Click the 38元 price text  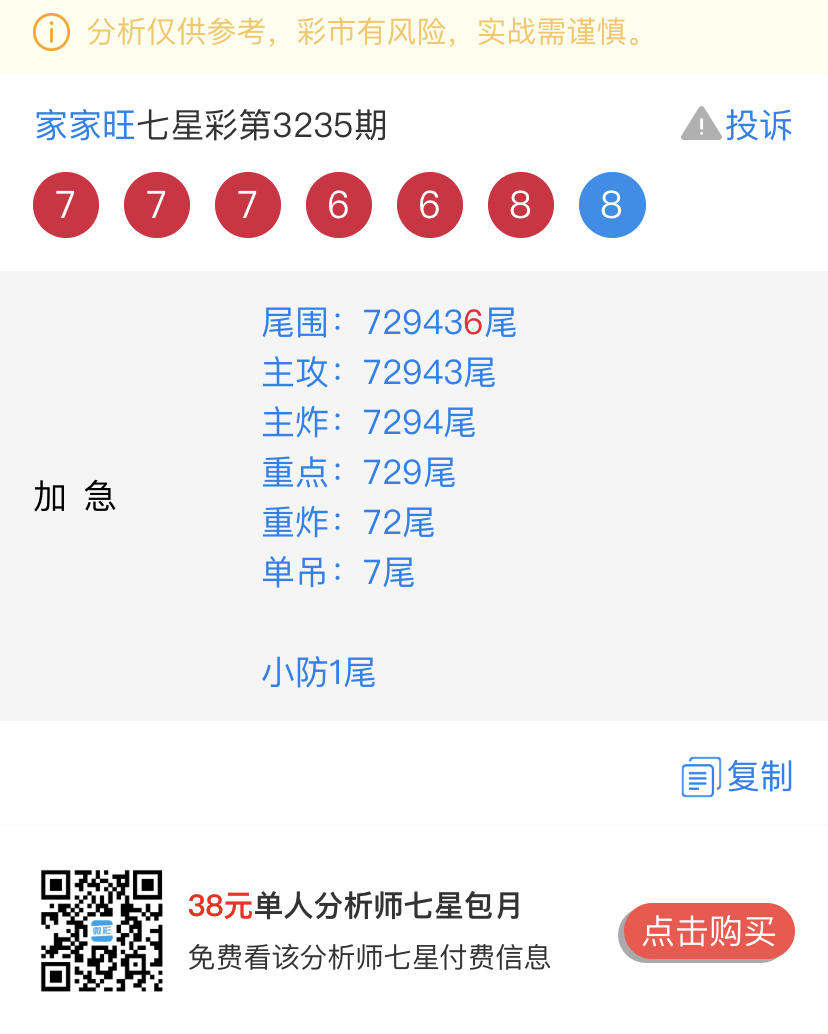(x=215, y=904)
